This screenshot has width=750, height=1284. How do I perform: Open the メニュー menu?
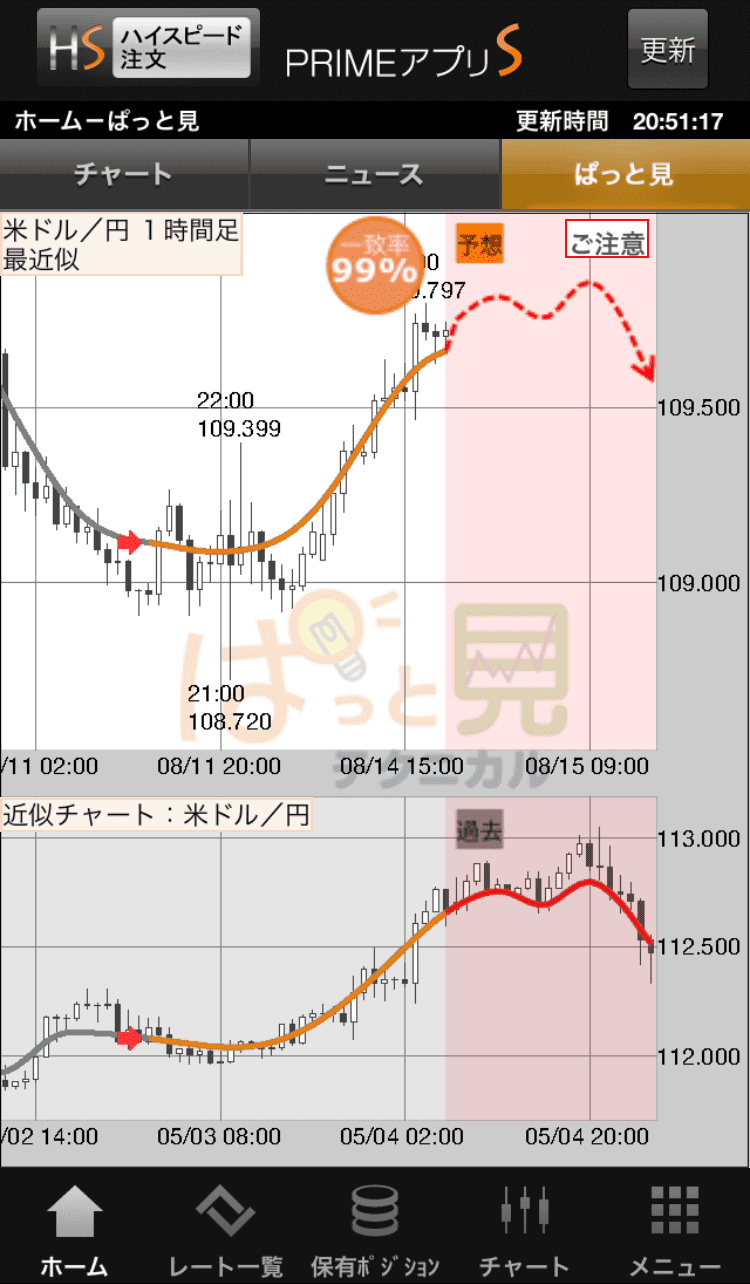point(675,1231)
